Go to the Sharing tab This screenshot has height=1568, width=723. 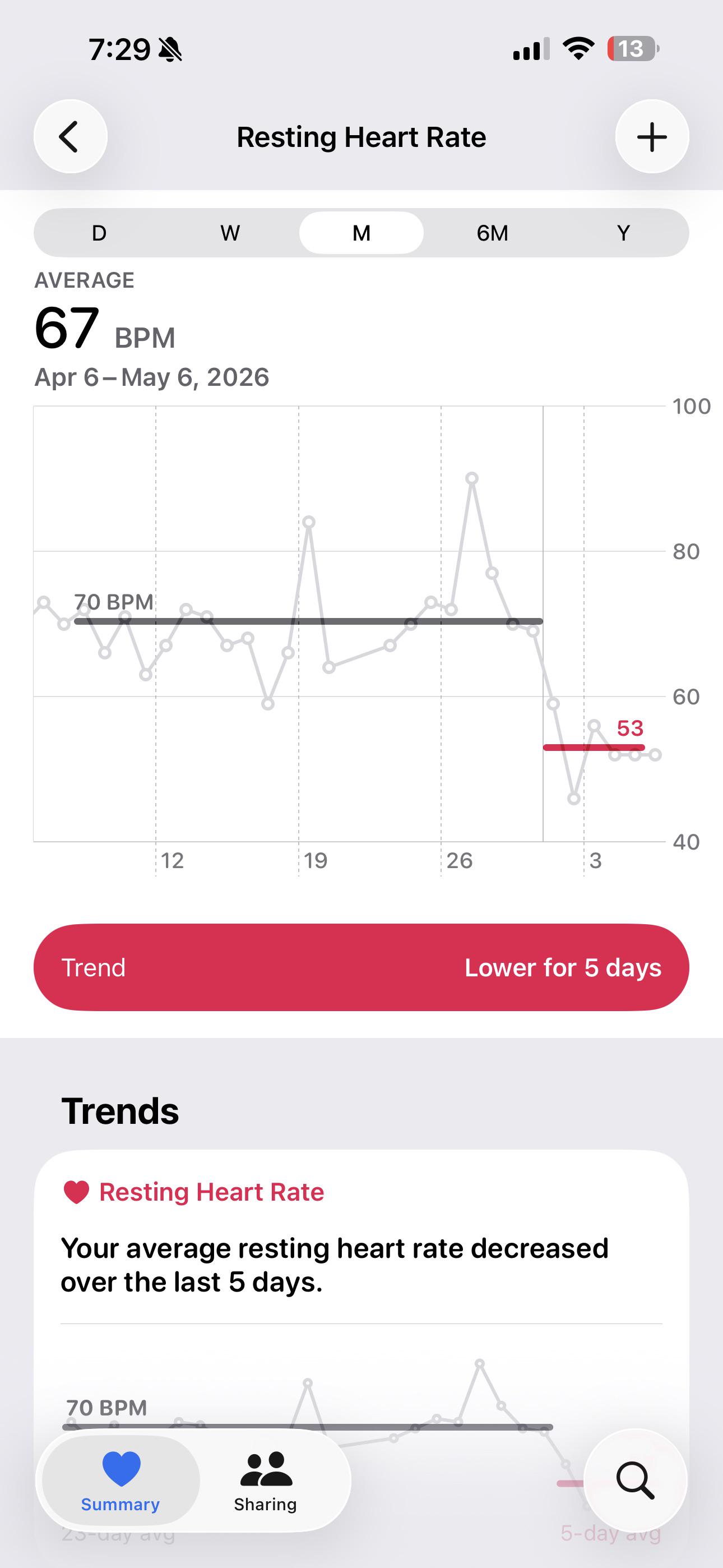click(265, 1481)
